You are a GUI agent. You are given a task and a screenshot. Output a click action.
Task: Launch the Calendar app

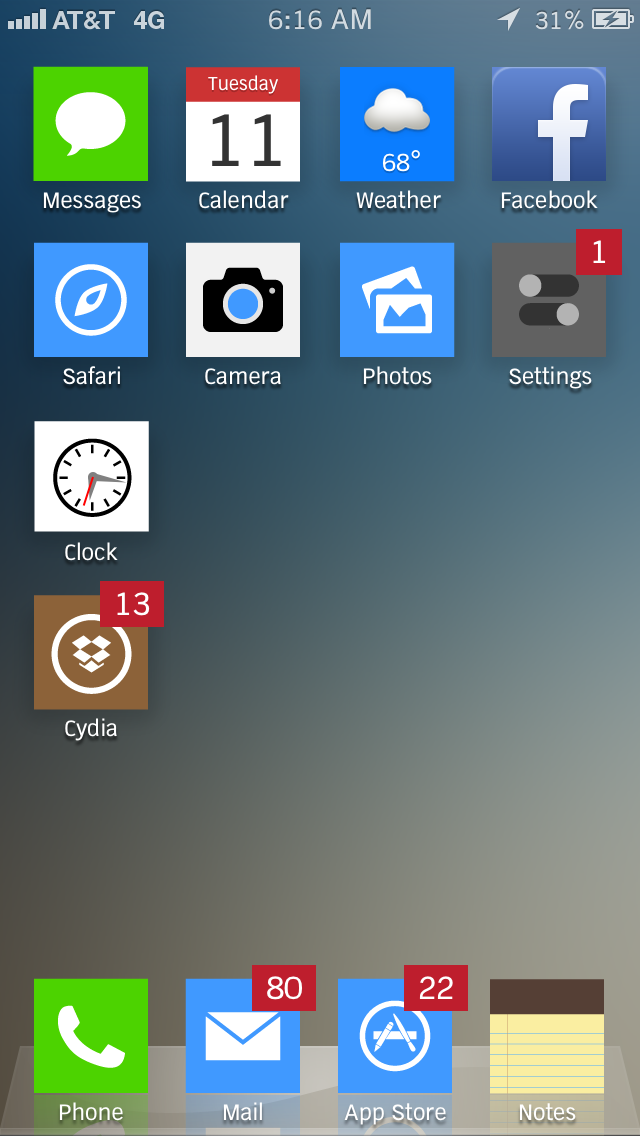[x=243, y=124]
